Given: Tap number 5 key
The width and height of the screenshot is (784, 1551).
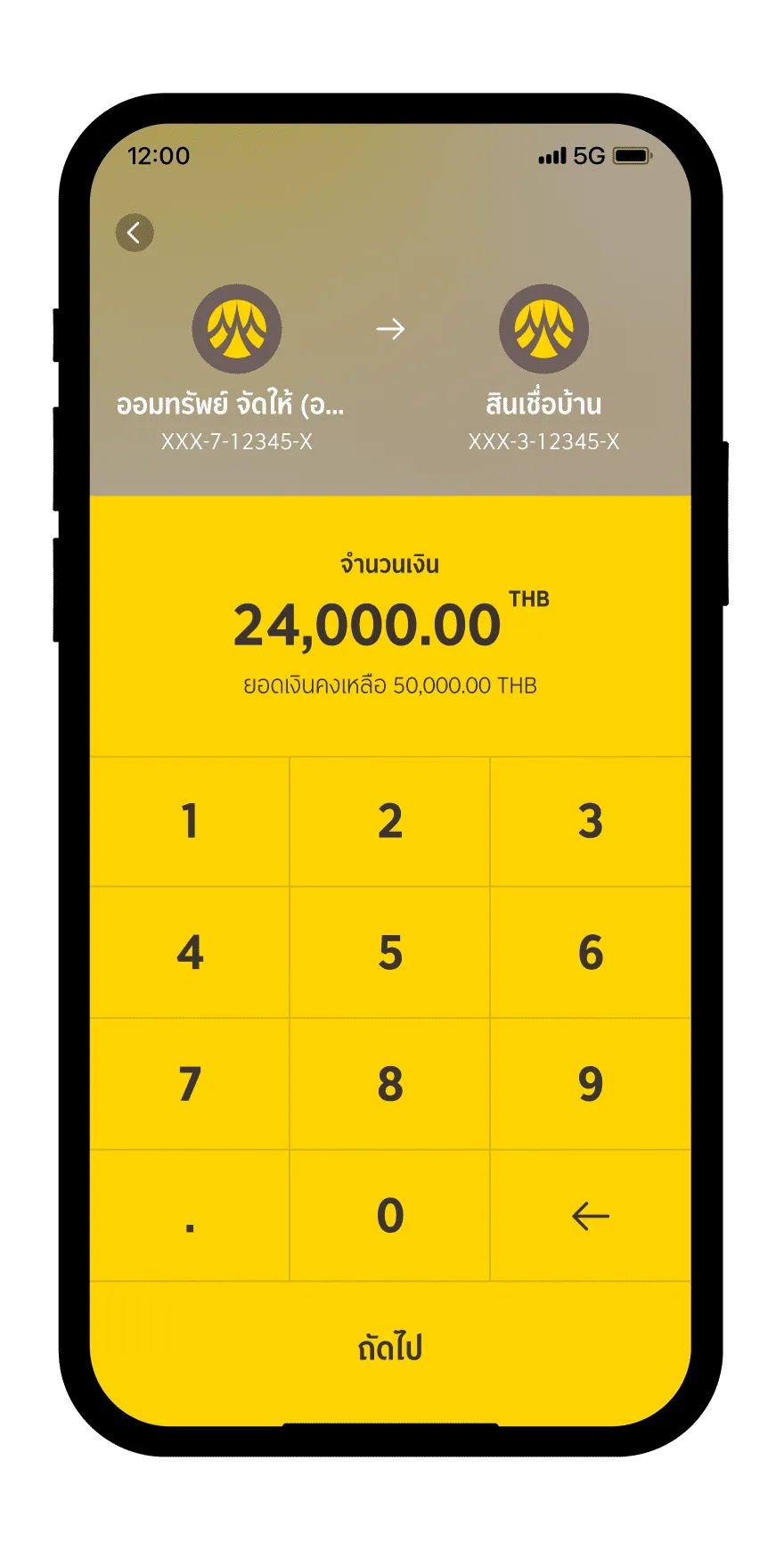Looking at the screenshot, I should click(x=390, y=952).
